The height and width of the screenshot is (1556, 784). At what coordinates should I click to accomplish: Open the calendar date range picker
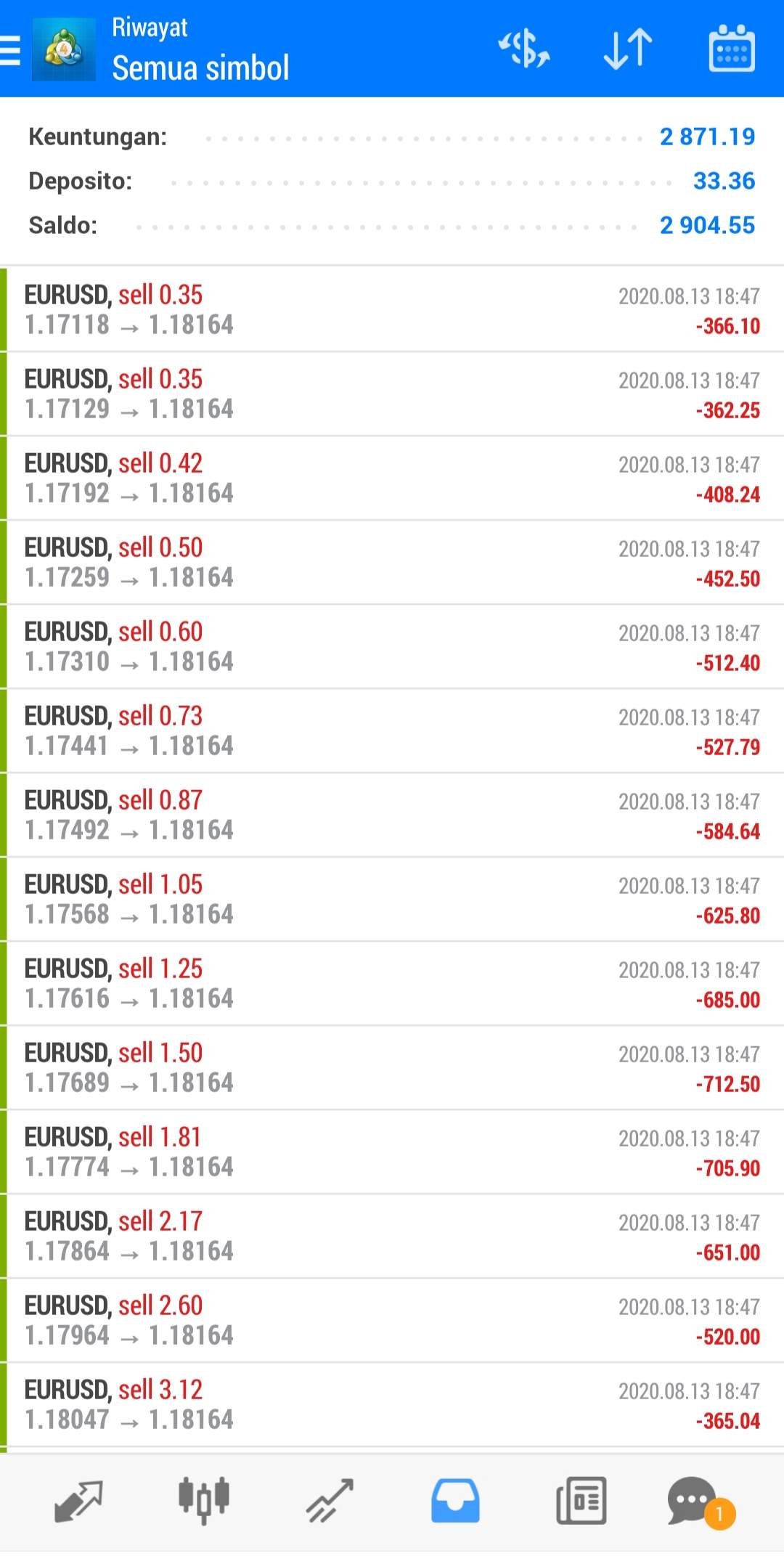(x=732, y=49)
